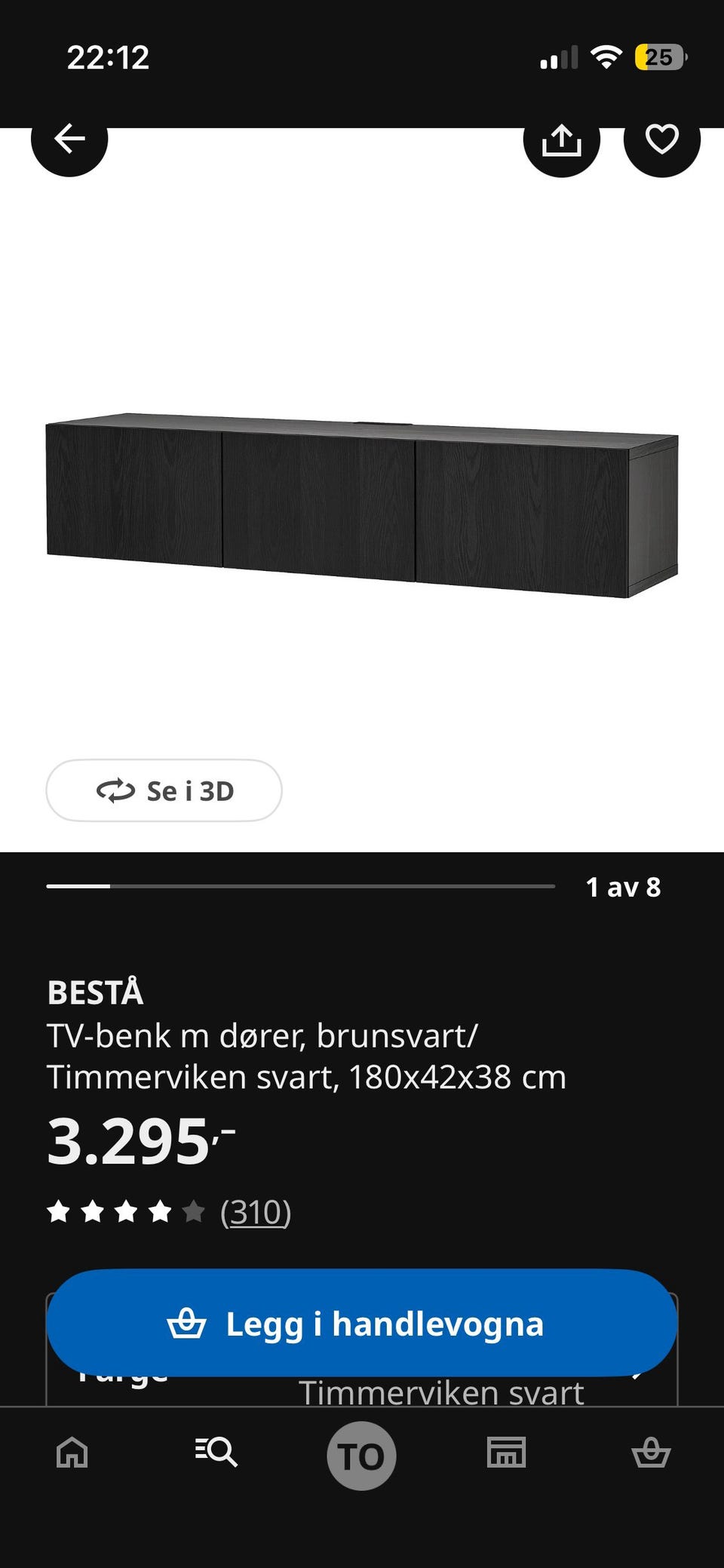Add the TV bench to favourites
724x1568 pixels.
coord(661,140)
